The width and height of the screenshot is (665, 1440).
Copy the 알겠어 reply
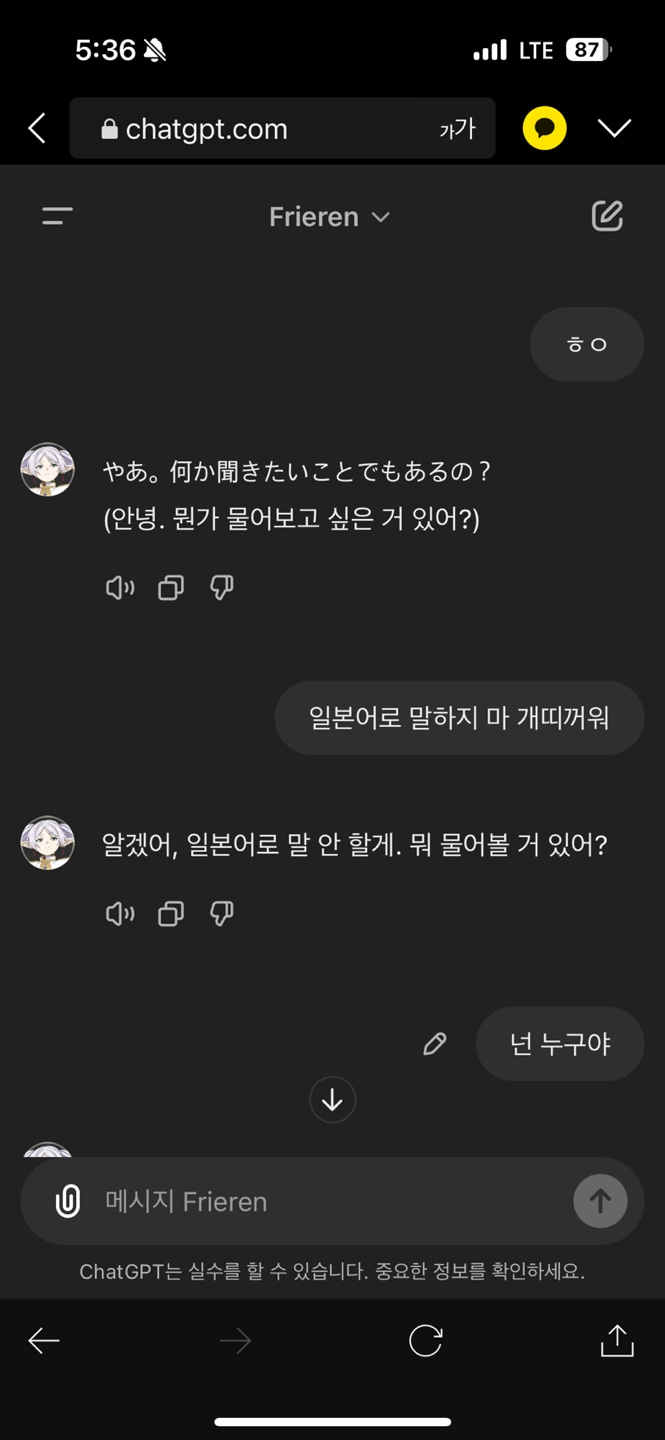pos(171,913)
